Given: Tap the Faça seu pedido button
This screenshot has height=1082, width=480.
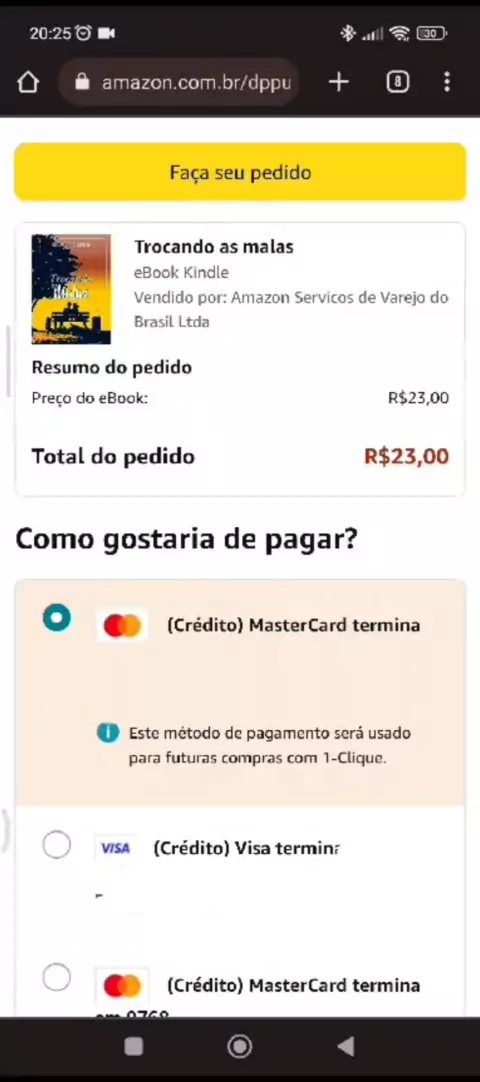Looking at the screenshot, I should click(x=240, y=172).
